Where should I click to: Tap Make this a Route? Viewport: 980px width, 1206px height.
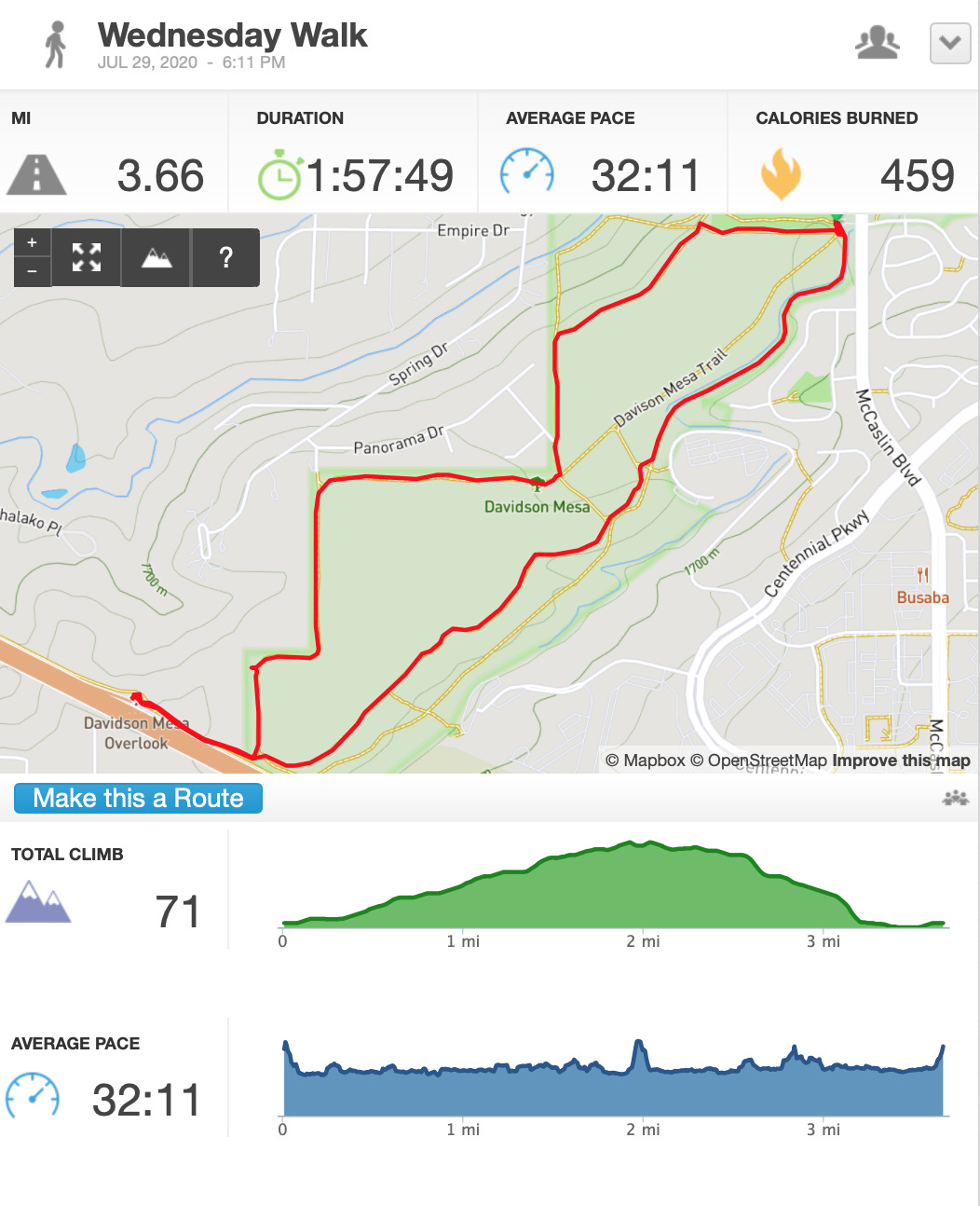pyautogui.click(x=138, y=799)
